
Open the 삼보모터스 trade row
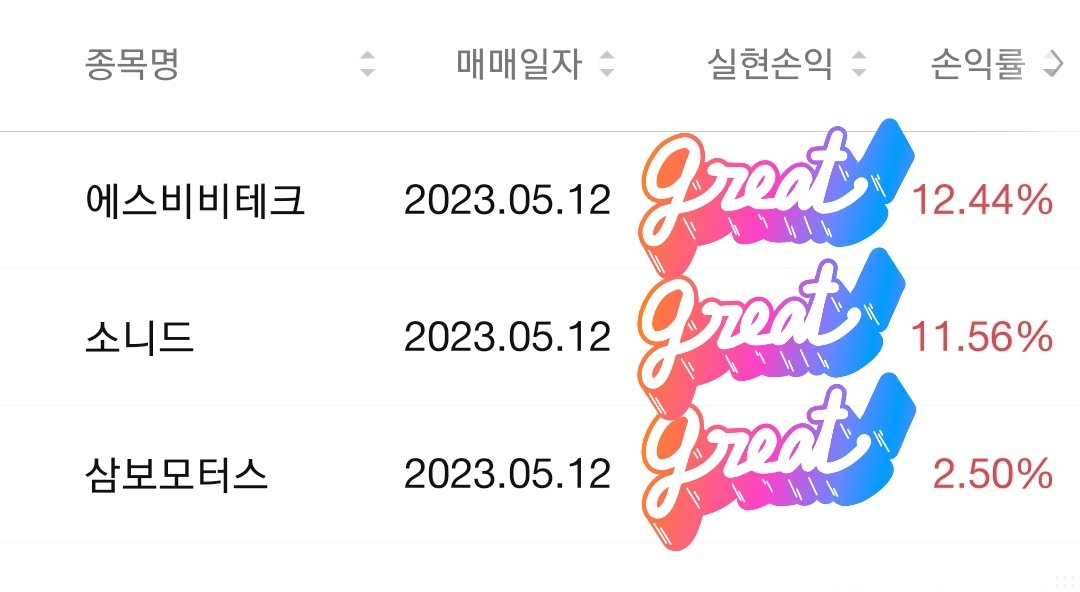tap(177, 473)
